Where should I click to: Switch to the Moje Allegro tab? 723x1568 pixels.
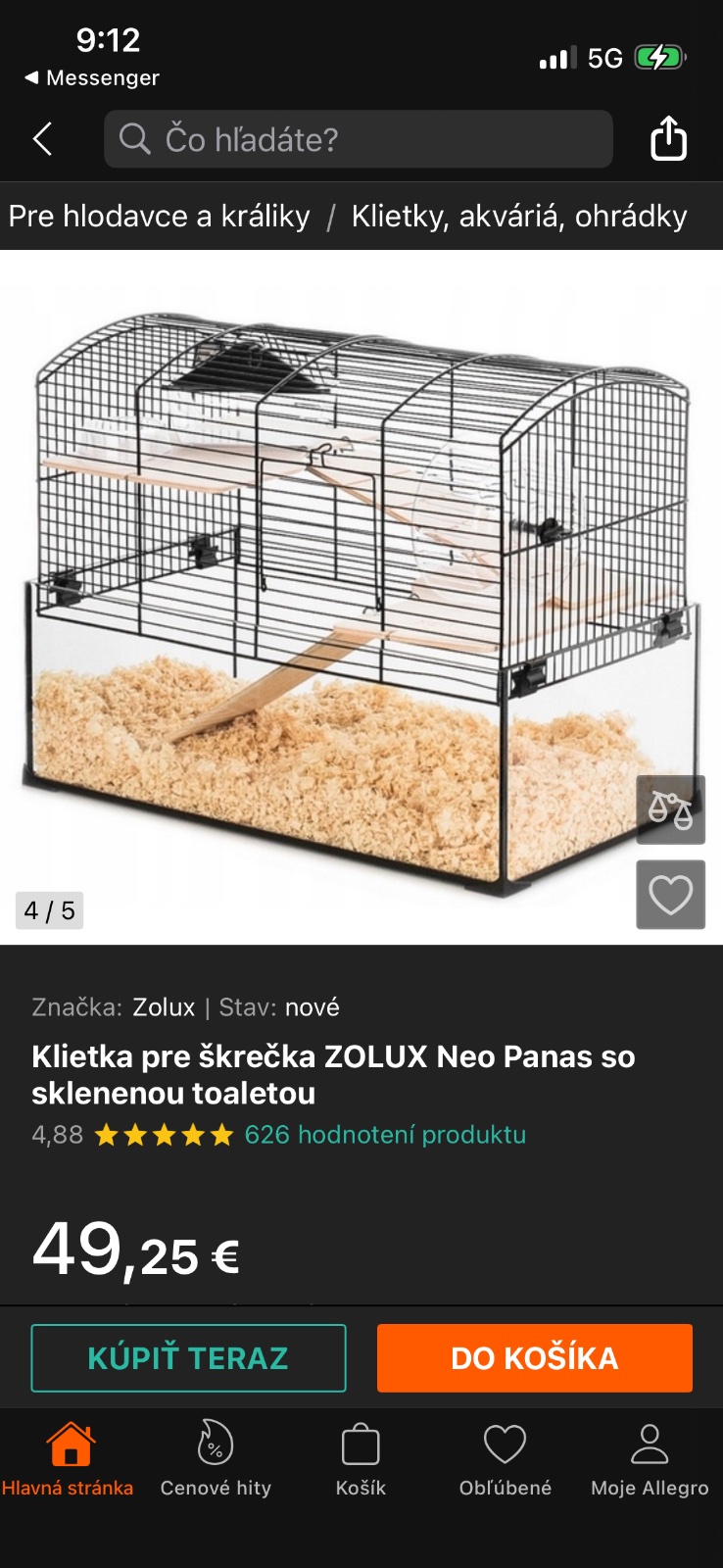click(650, 1458)
